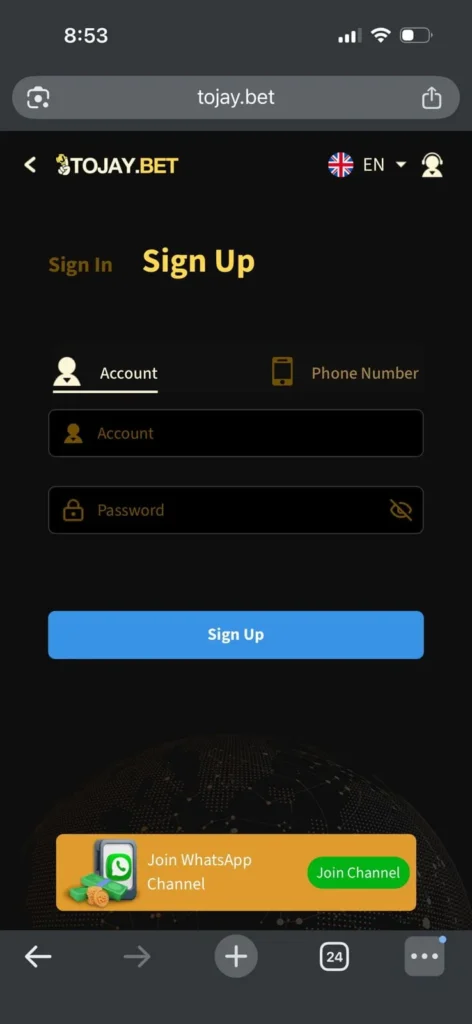Image resolution: width=472 pixels, height=1024 pixels.
Task: Tap the share icon in the address bar
Action: [x=432, y=98]
